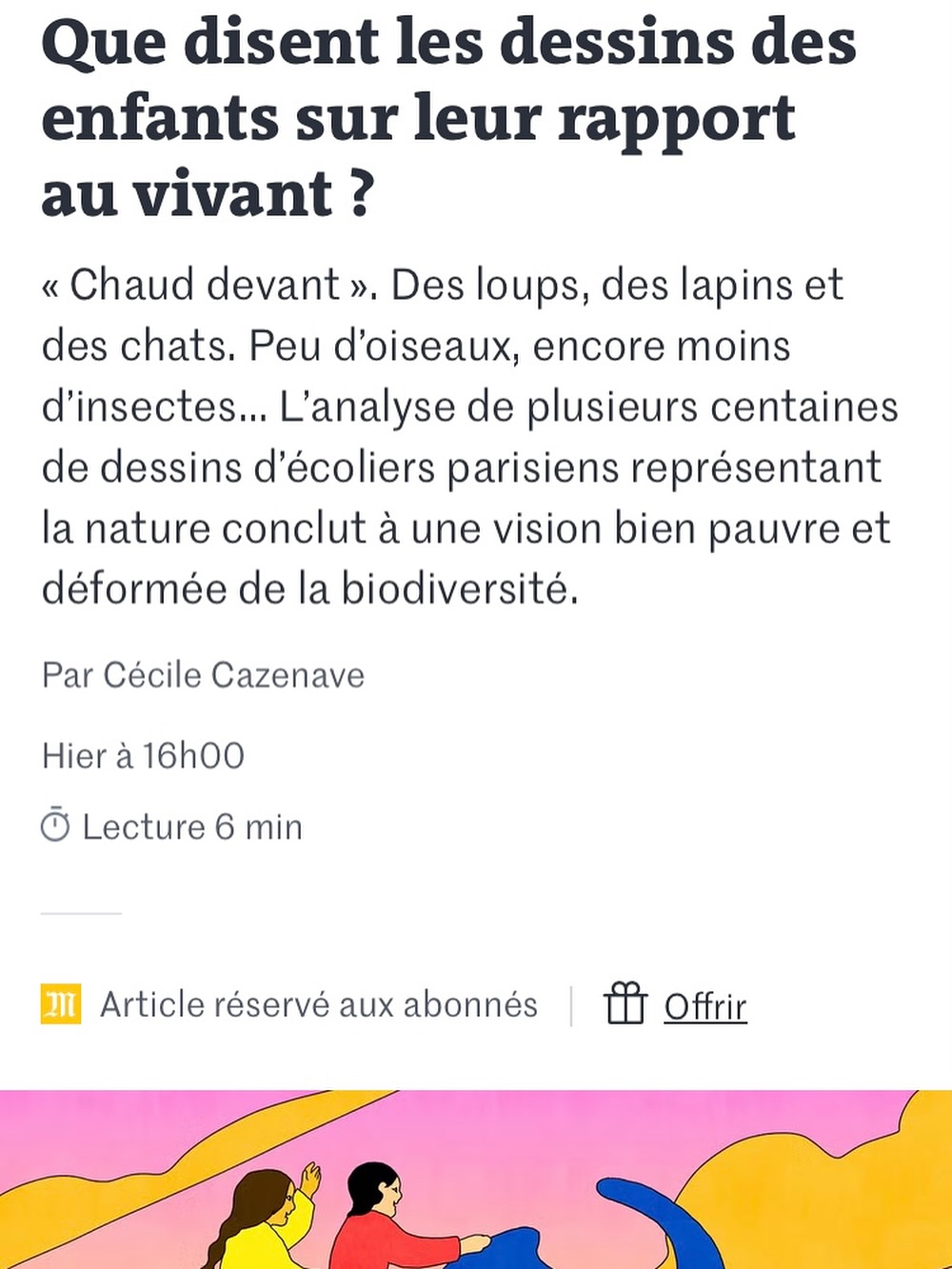Click the yellow square framing the M logo
Viewport: 952px width, 1269px height.
[61, 1003]
